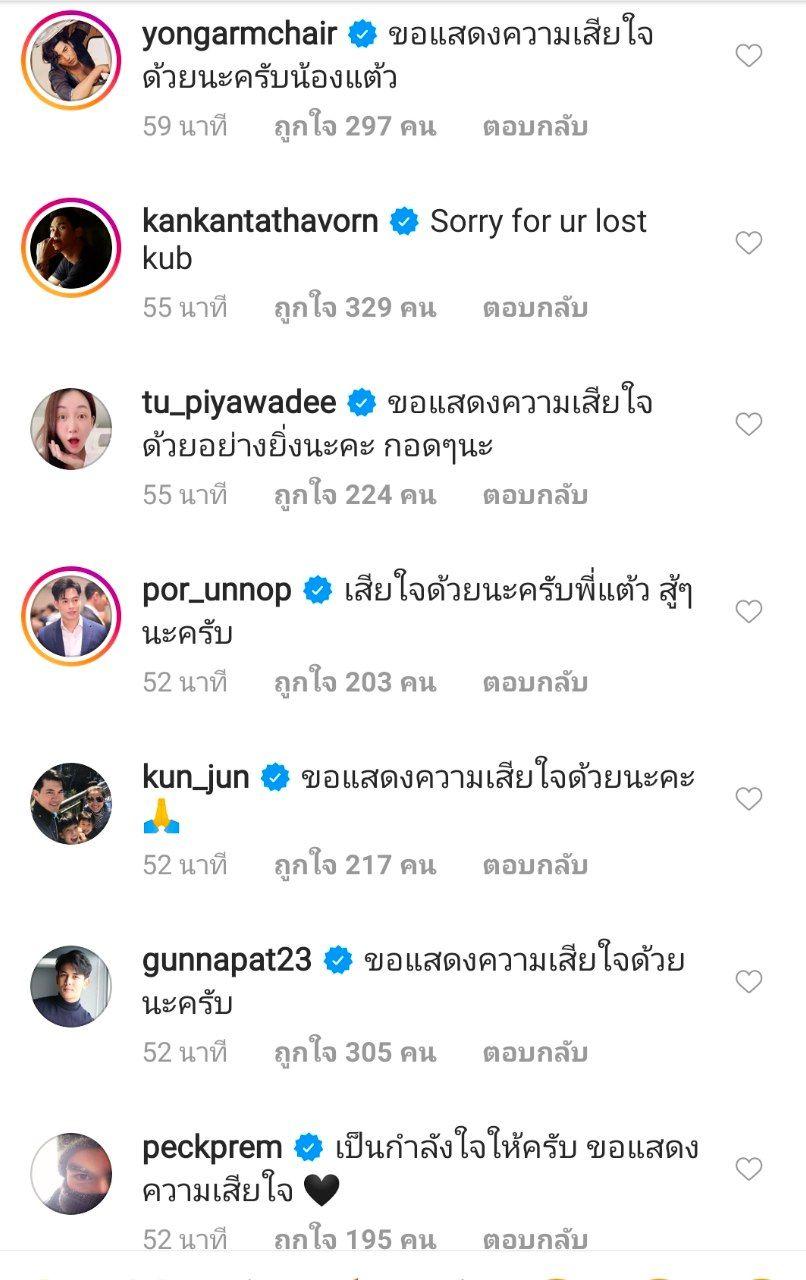View tu_piyawadee's profile from avatar

(x=70, y=429)
